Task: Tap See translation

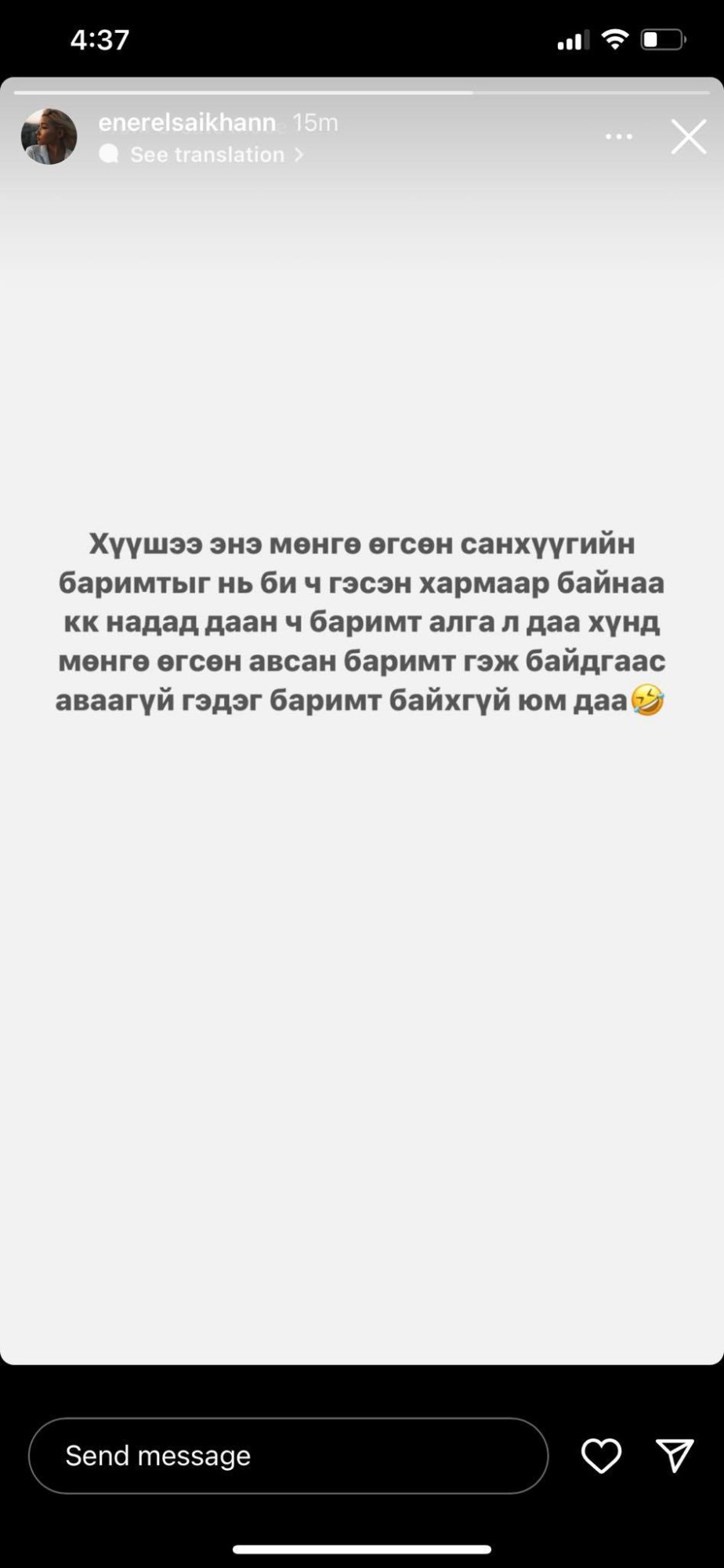Action: (x=208, y=154)
